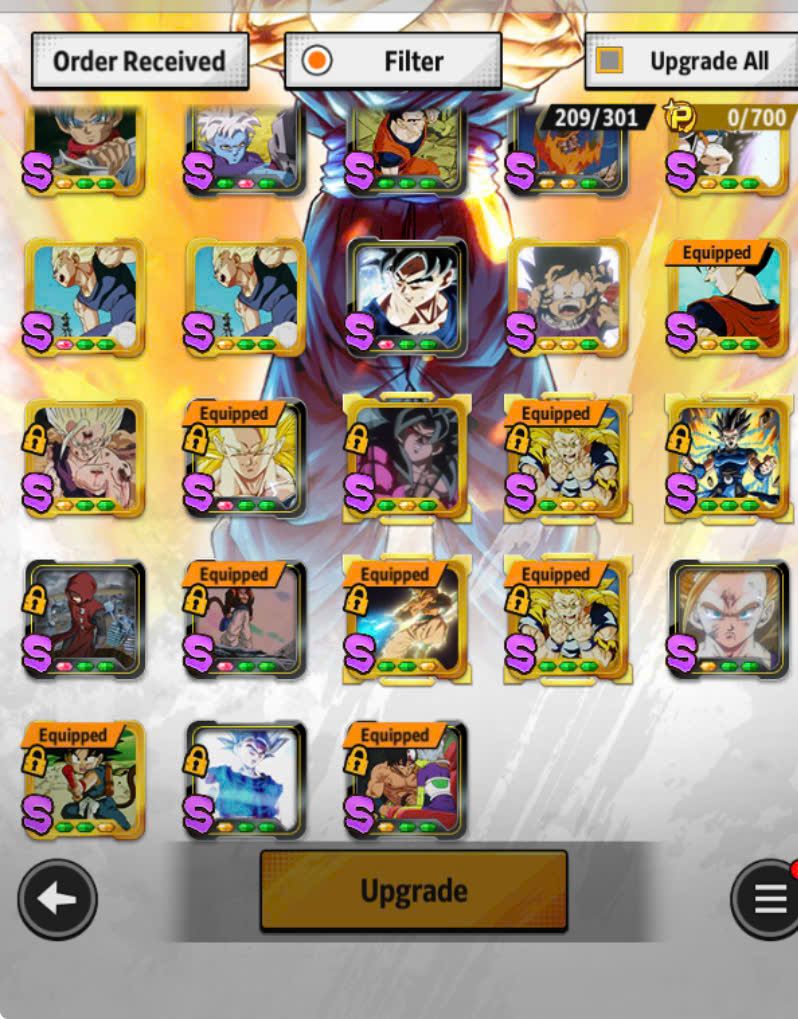The image size is (798, 1019).
Task: Select the red hooded figure equipment
Action: (85, 620)
